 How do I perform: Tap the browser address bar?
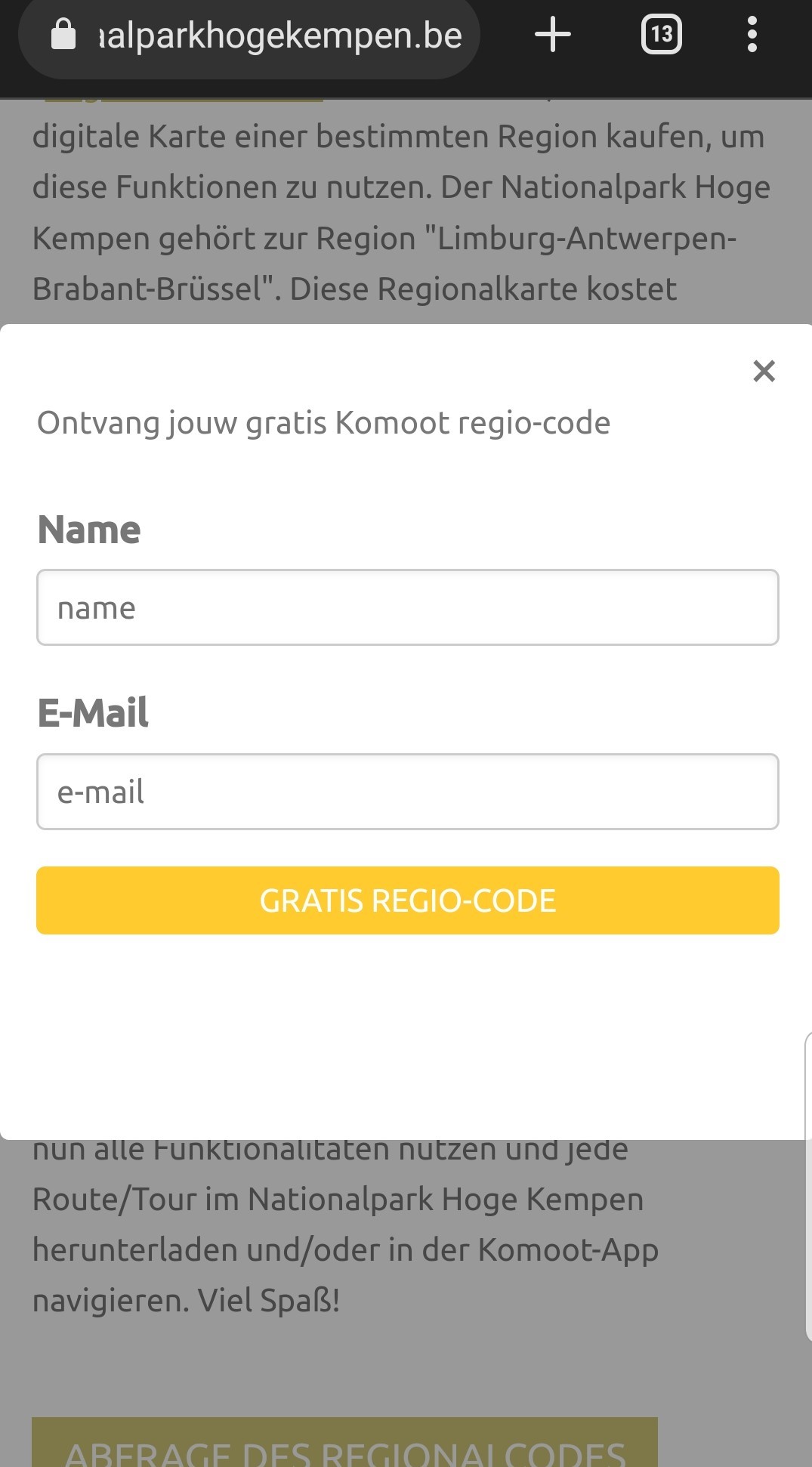click(249, 36)
